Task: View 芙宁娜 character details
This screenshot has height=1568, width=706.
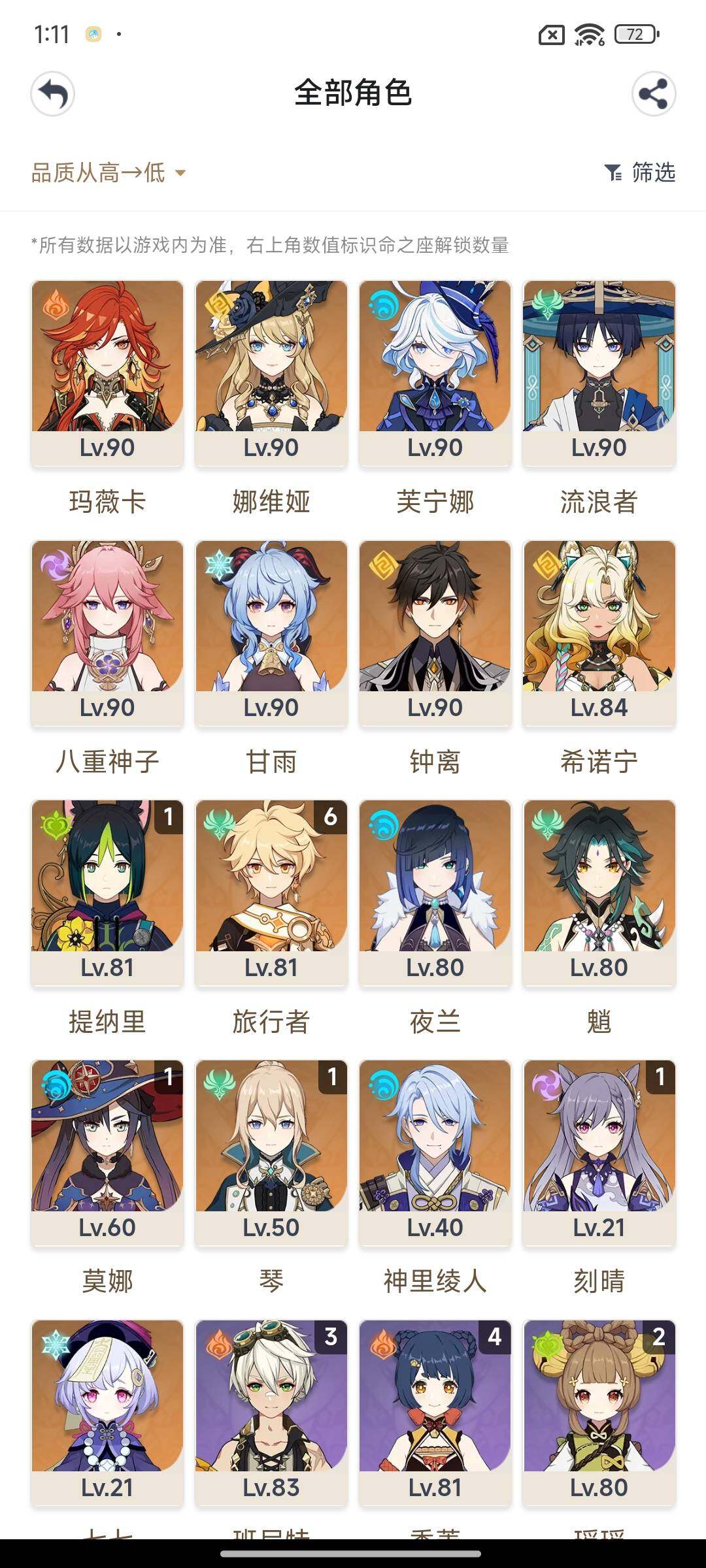Action: [x=435, y=372]
